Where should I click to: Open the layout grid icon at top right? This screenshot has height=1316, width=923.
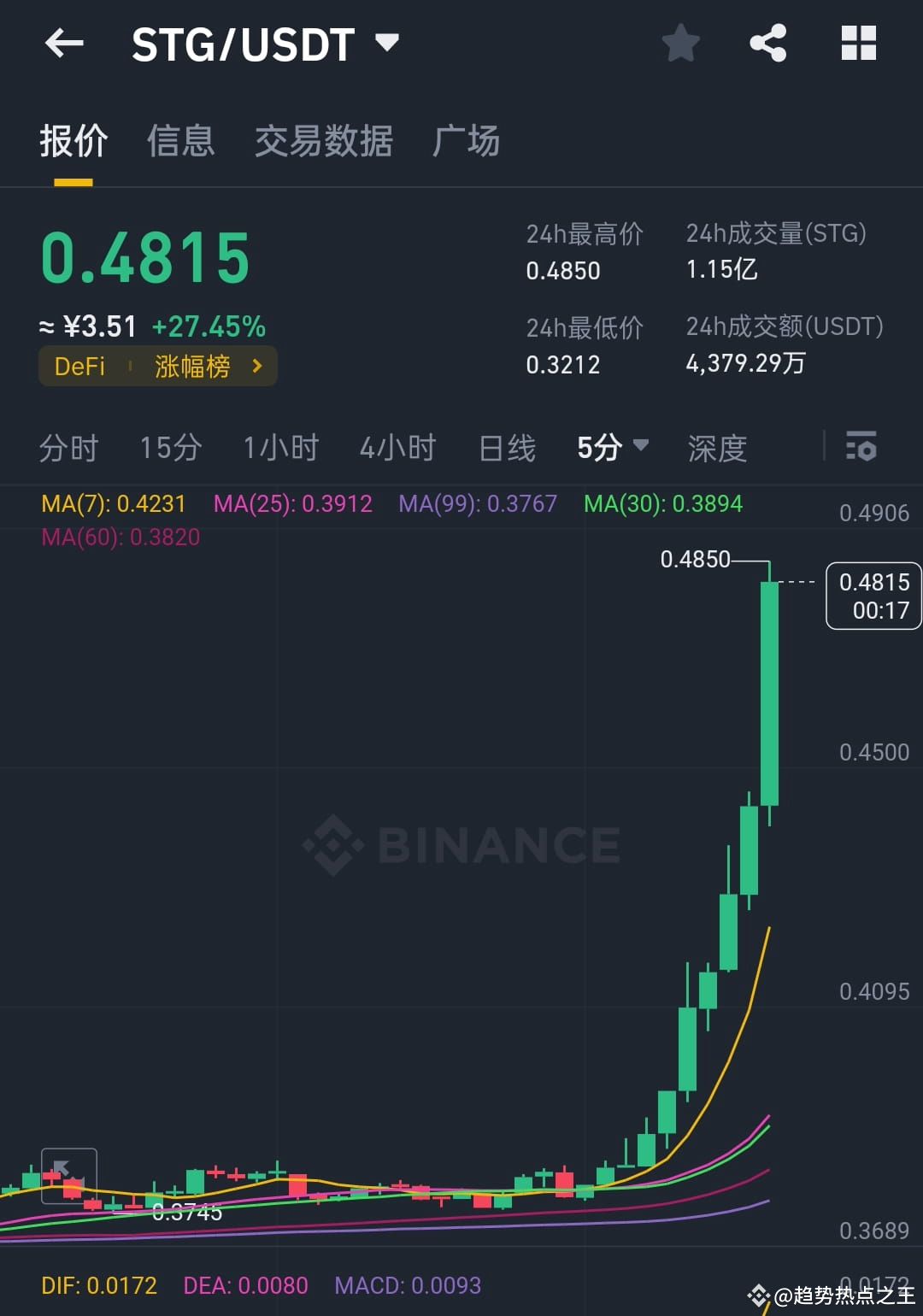pyautogui.click(x=858, y=43)
